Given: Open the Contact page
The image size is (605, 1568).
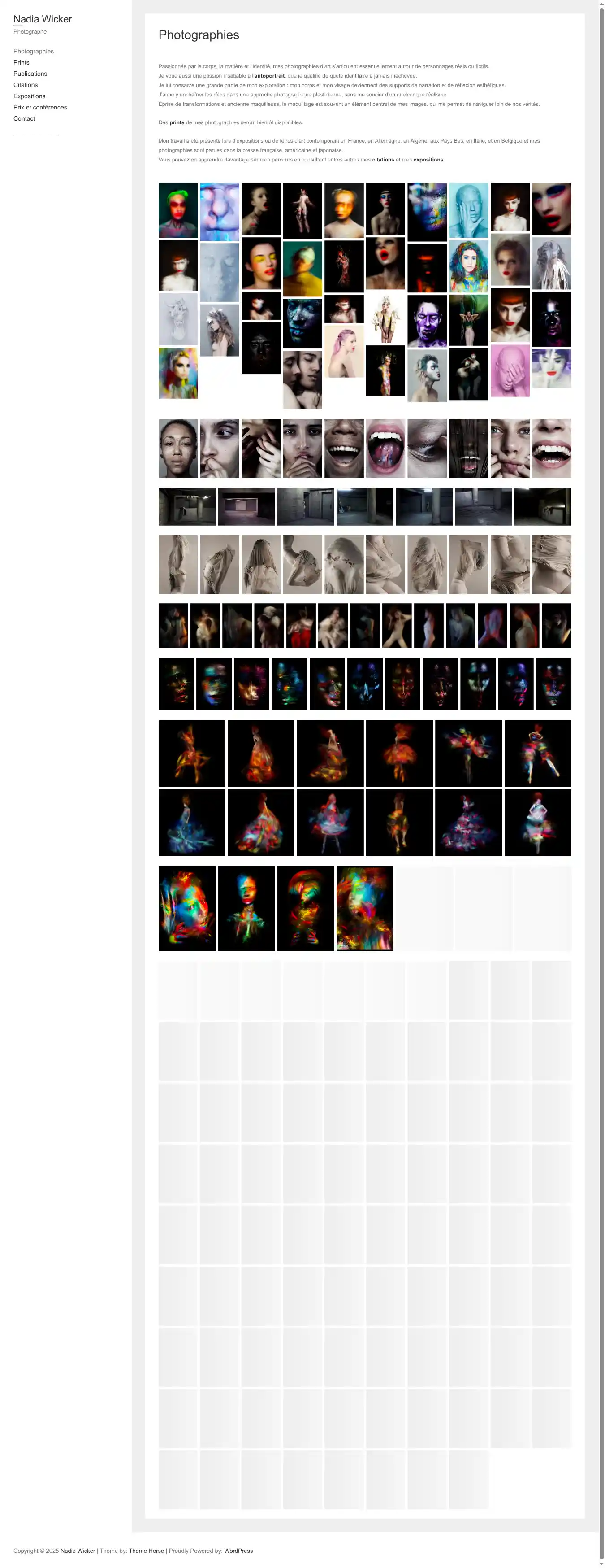Looking at the screenshot, I should pyautogui.click(x=24, y=119).
